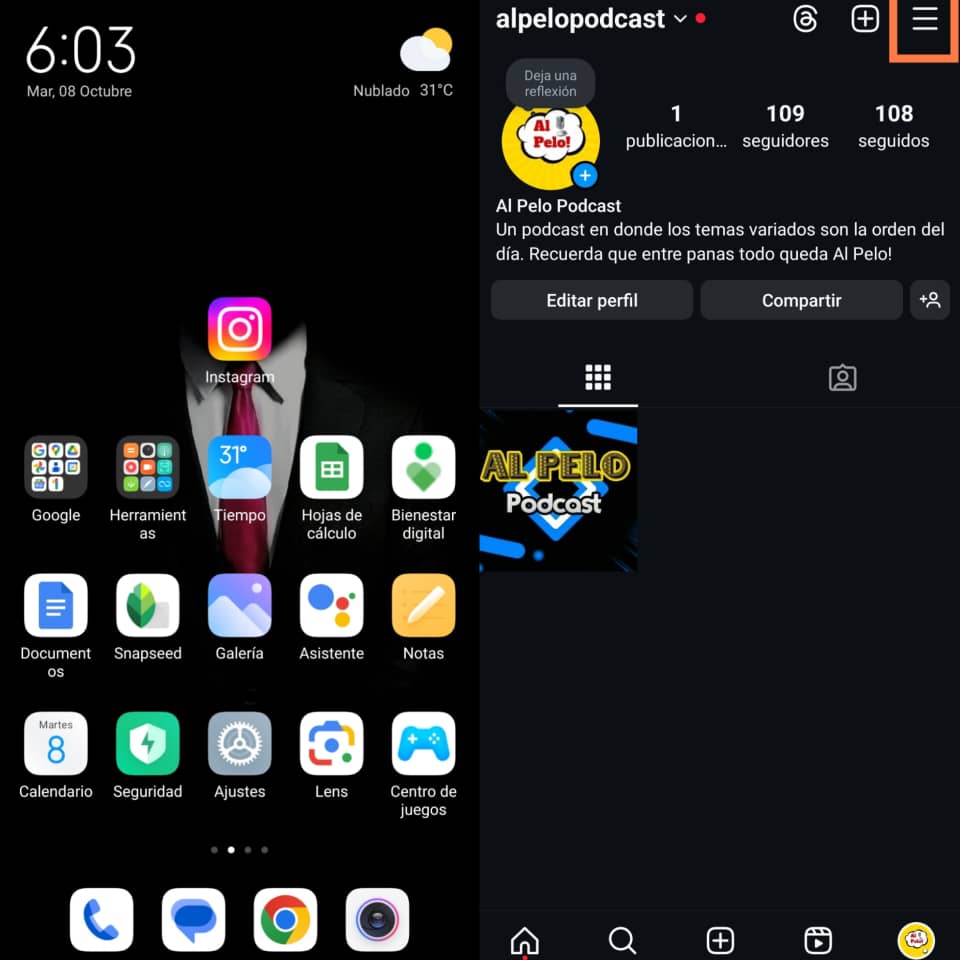Screen dimensions: 960x960
Task: Go to Instagram home feed tab
Action: pos(524,941)
